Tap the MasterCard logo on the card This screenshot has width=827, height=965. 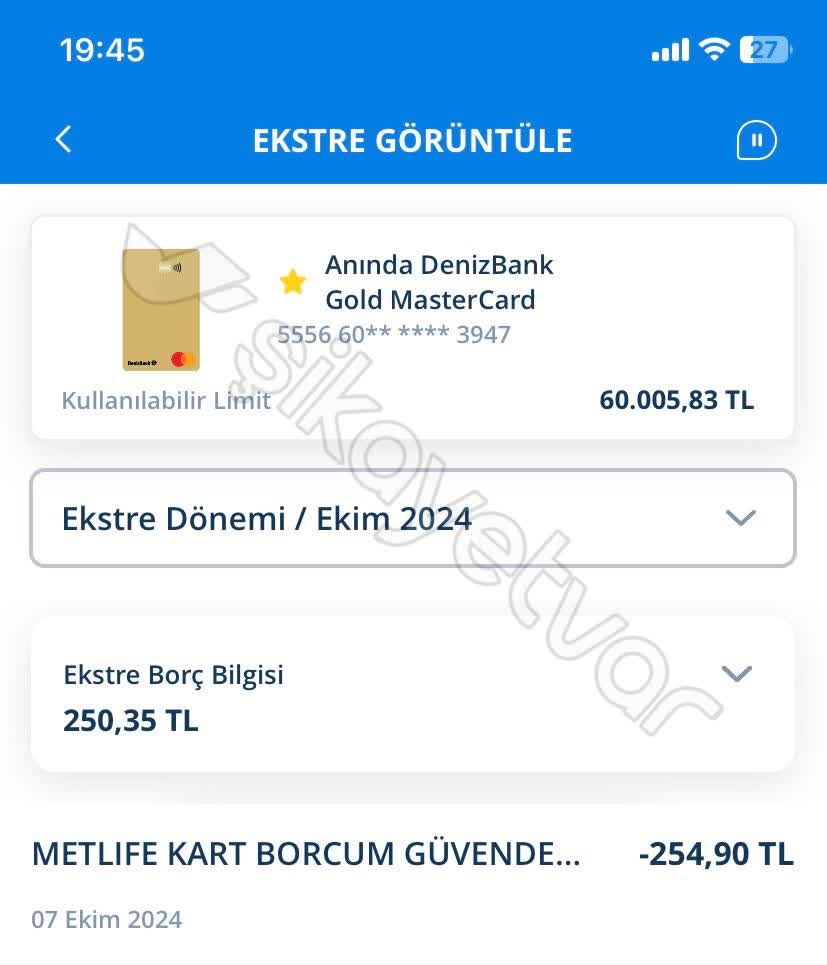(x=183, y=356)
